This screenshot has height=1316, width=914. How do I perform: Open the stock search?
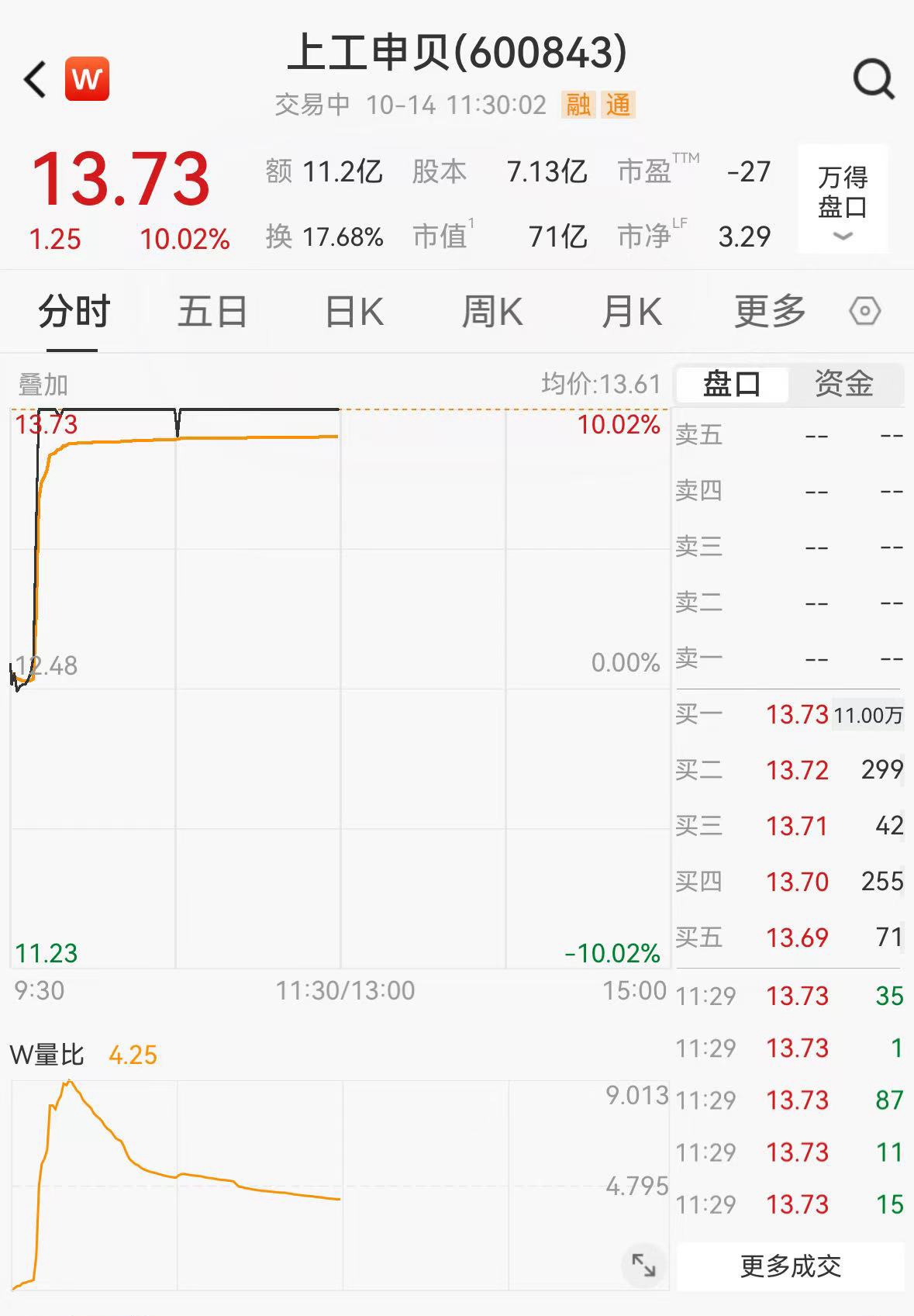(874, 79)
